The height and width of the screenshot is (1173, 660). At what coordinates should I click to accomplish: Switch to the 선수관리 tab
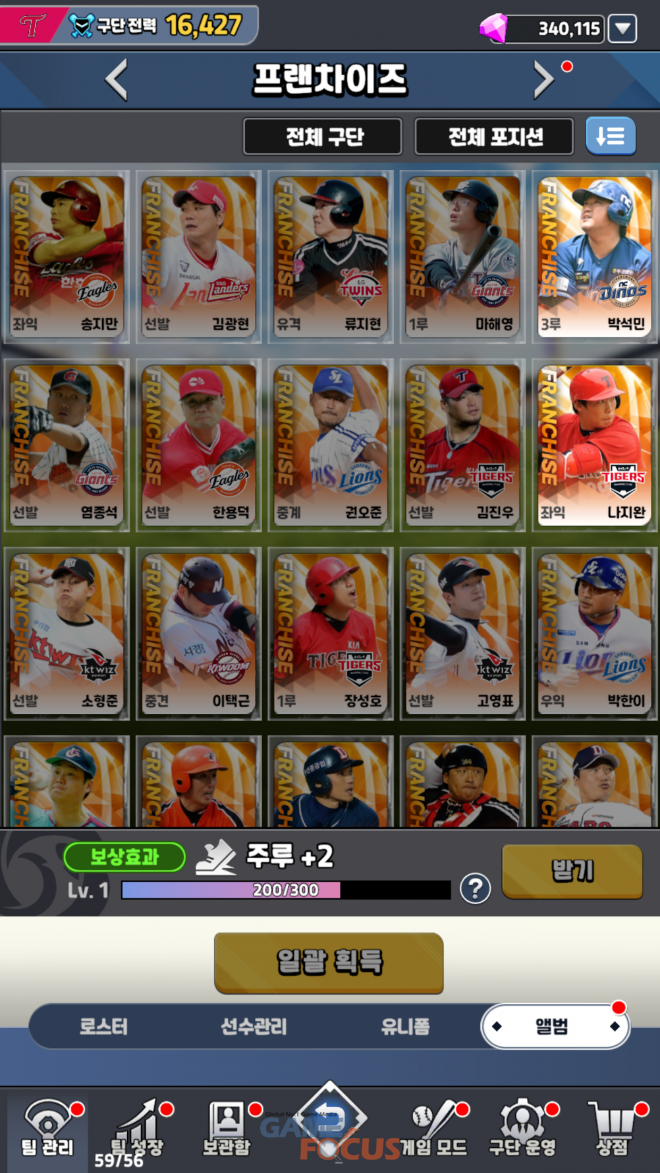(254, 1027)
